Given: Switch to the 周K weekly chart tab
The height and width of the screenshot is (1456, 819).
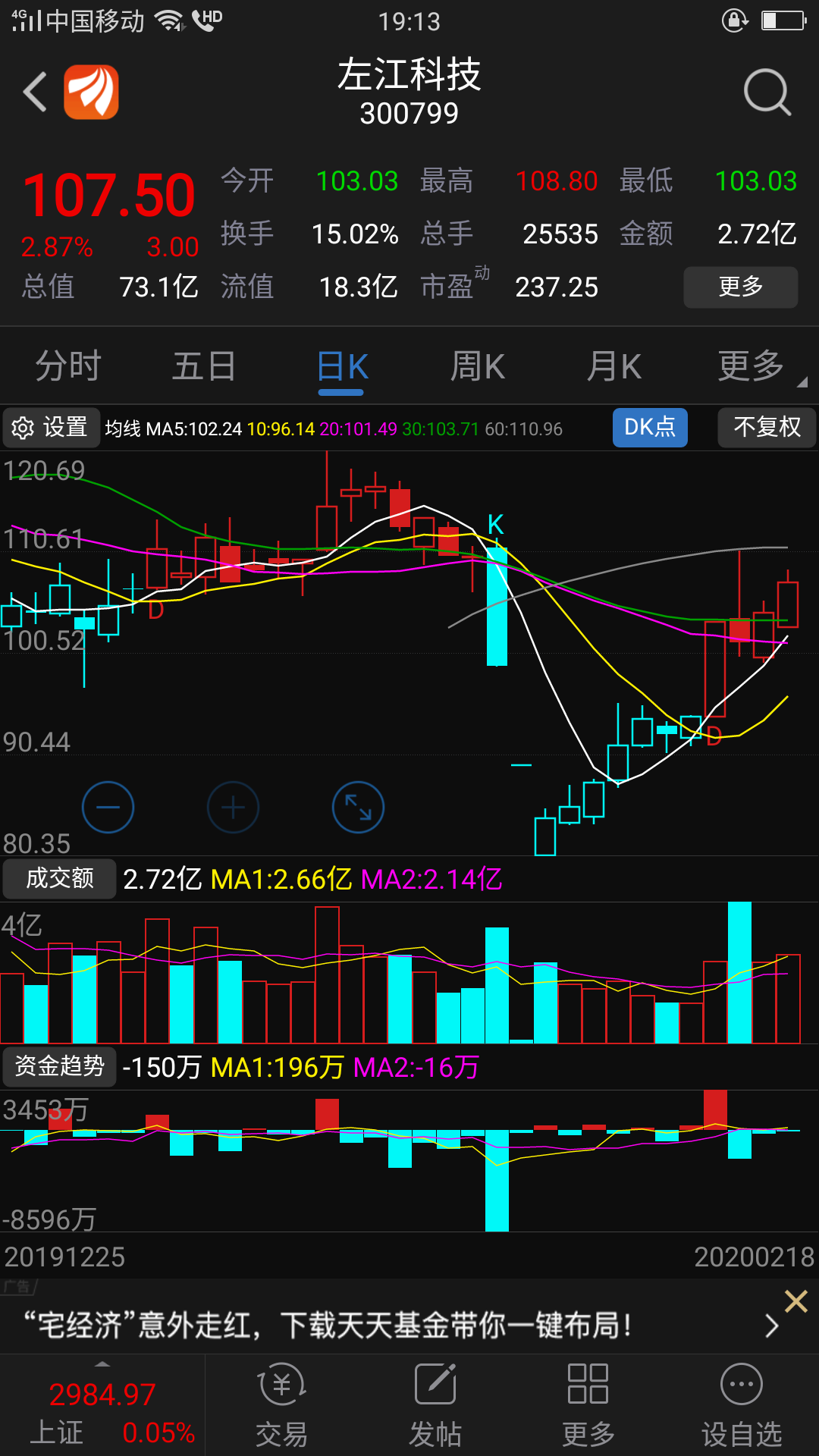Looking at the screenshot, I should click(x=477, y=366).
